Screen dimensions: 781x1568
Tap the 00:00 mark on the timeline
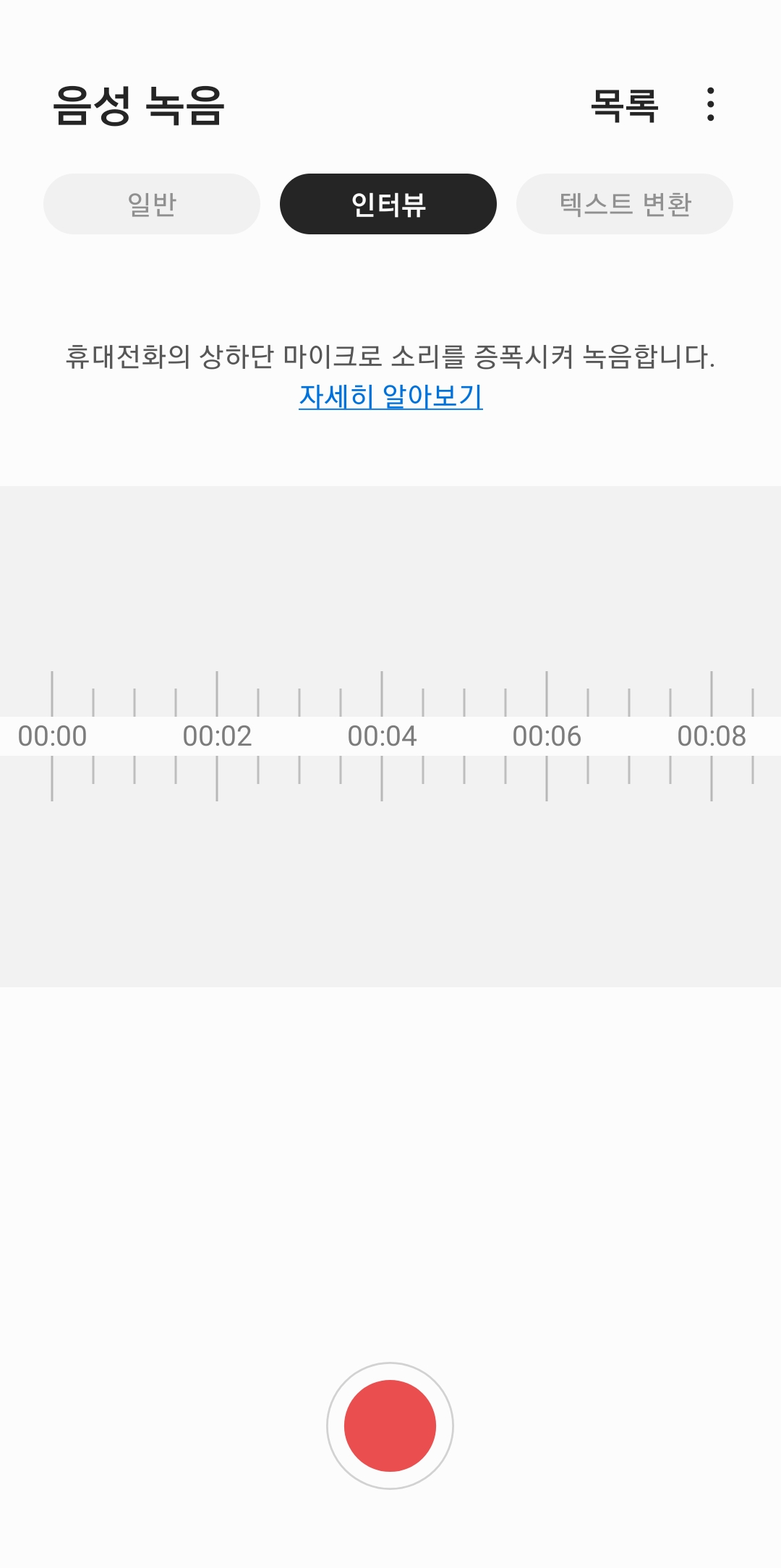pos(52,736)
